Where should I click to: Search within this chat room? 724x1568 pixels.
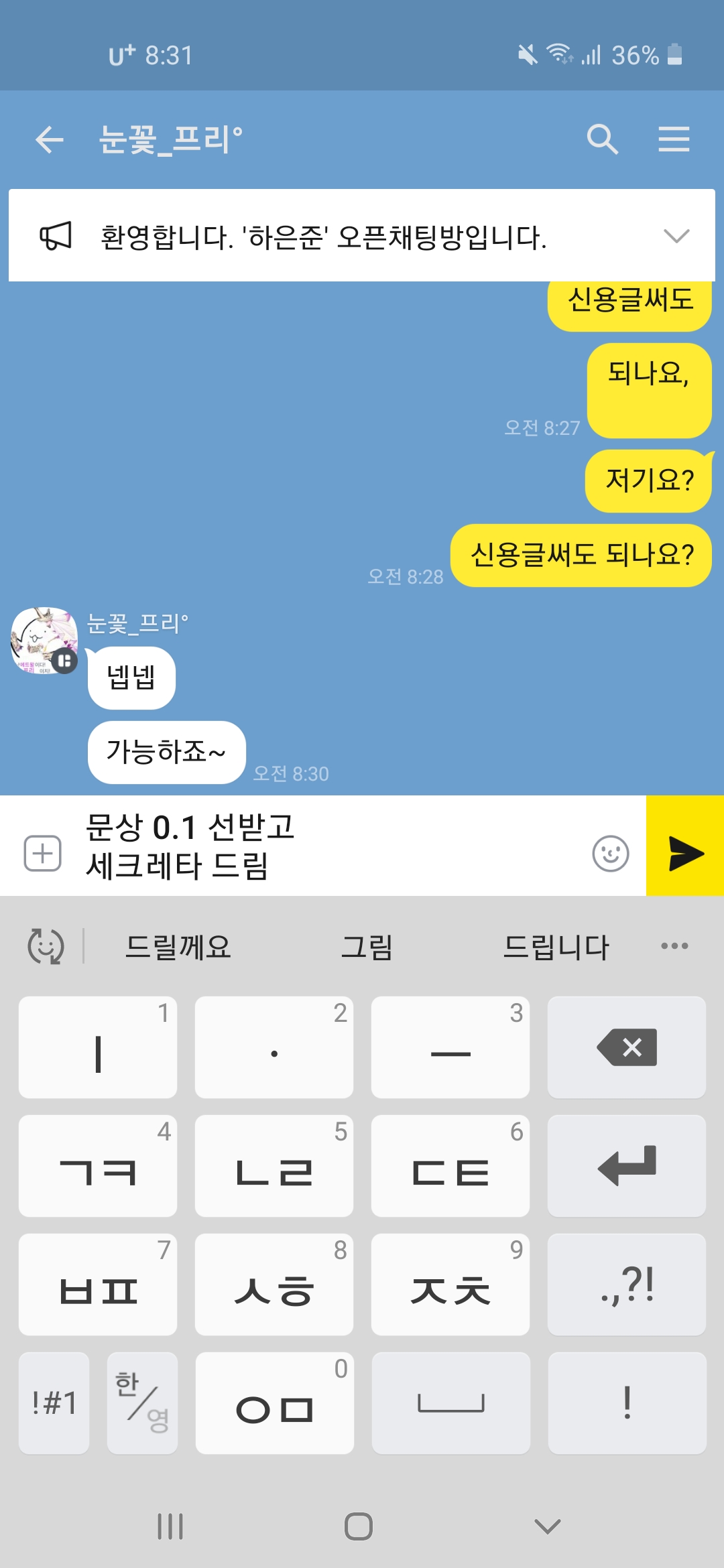click(x=601, y=139)
